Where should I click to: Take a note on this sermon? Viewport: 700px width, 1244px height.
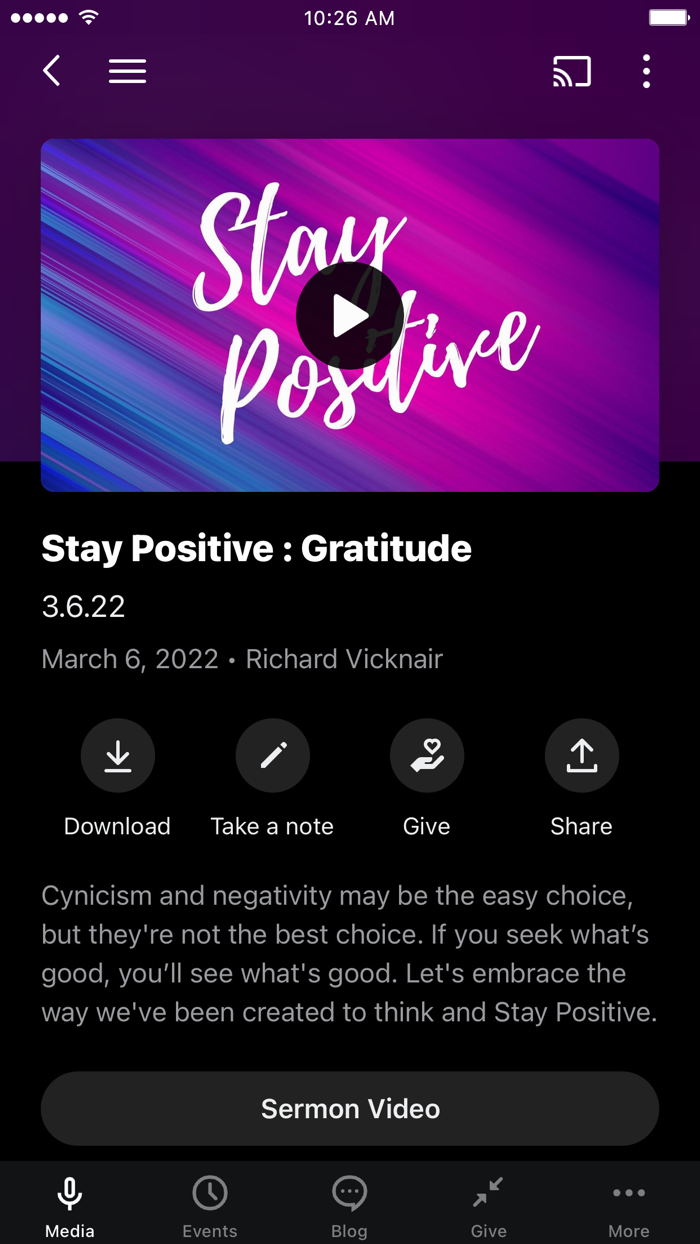tap(272, 756)
